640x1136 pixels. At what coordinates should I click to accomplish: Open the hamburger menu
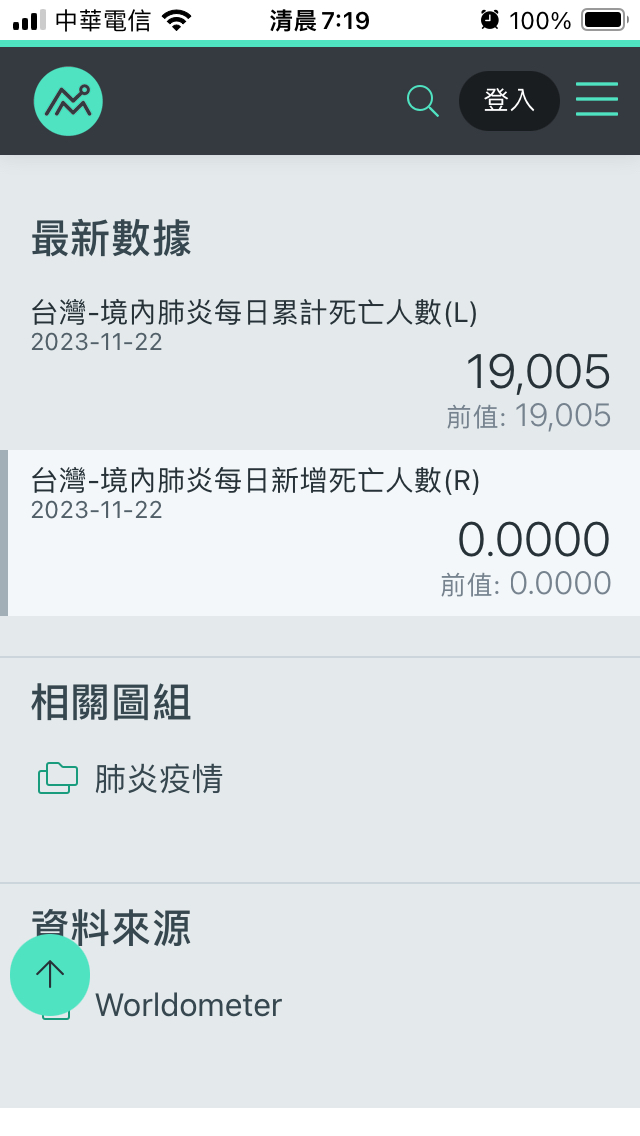pyautogui.click(x=597, y=101)
